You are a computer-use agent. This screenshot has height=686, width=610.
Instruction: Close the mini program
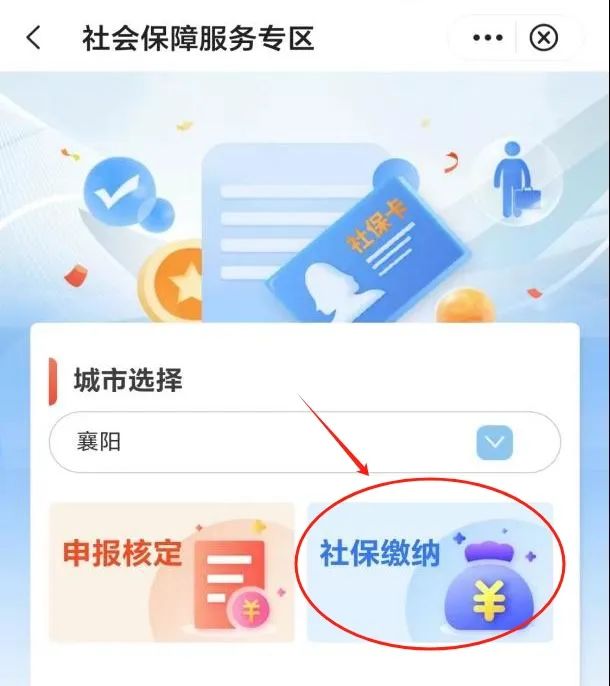pos(543,39)
